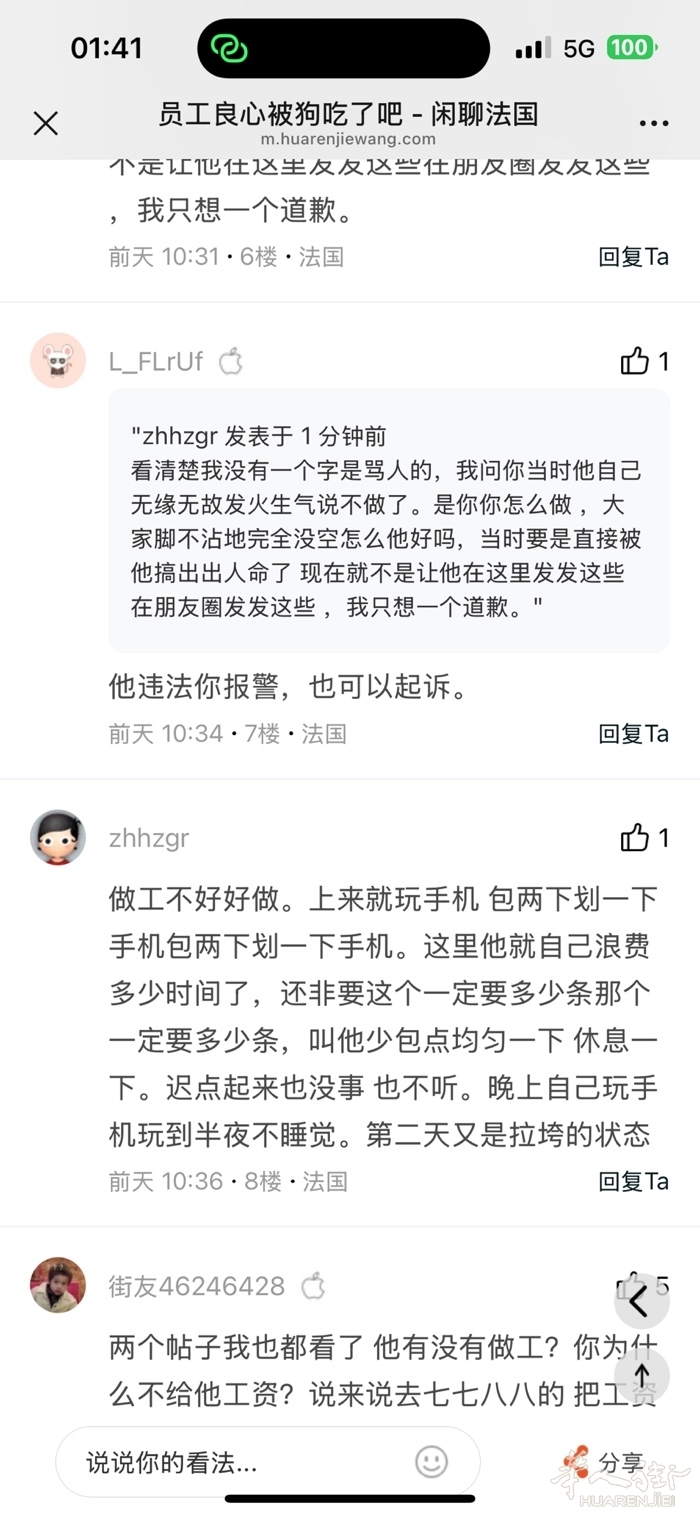700x1516 pixels.
Task: Like L_FLrUf's comment
Action: [636, 361]
